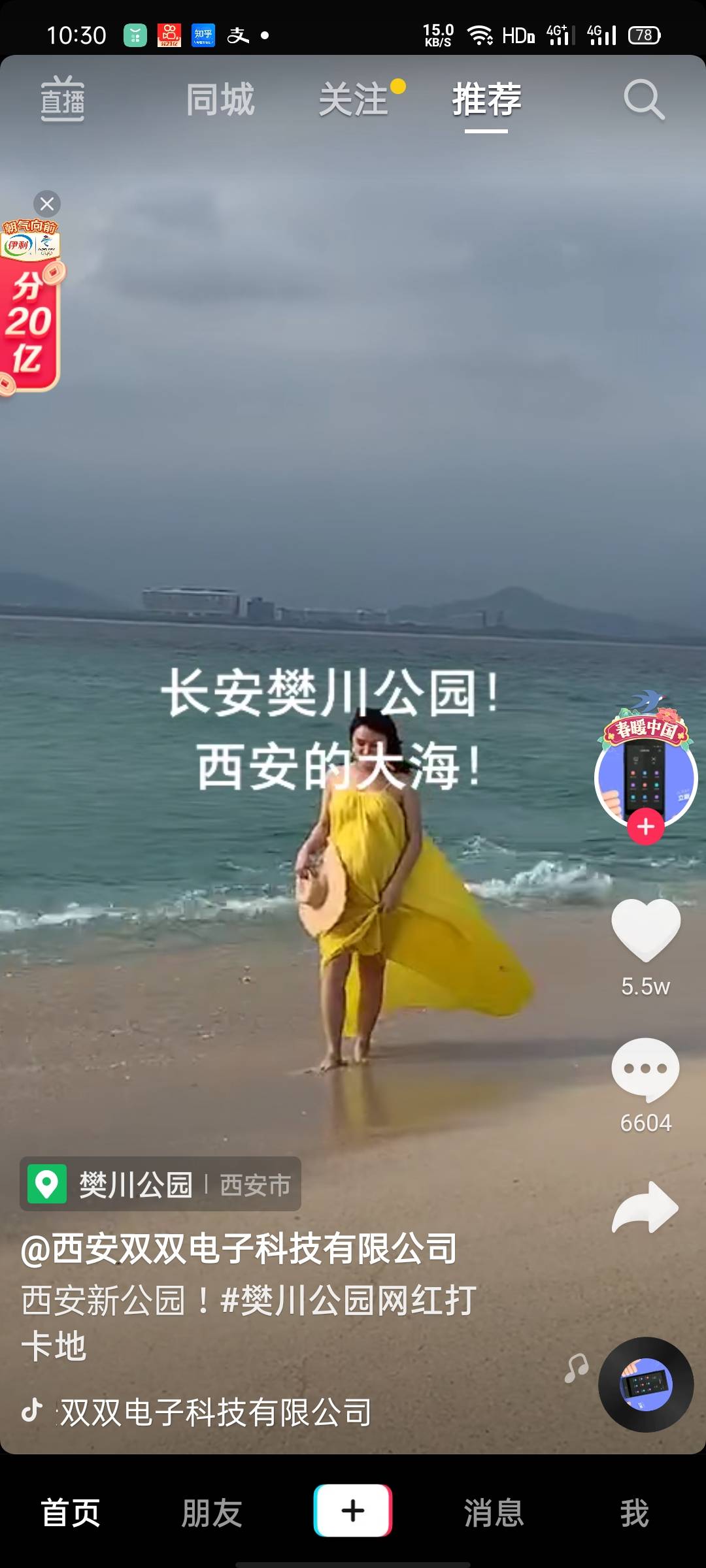Viewport: 706px width, 1568px height.
Task: Open the 消息 messages tab
Action: (494, 1512)
